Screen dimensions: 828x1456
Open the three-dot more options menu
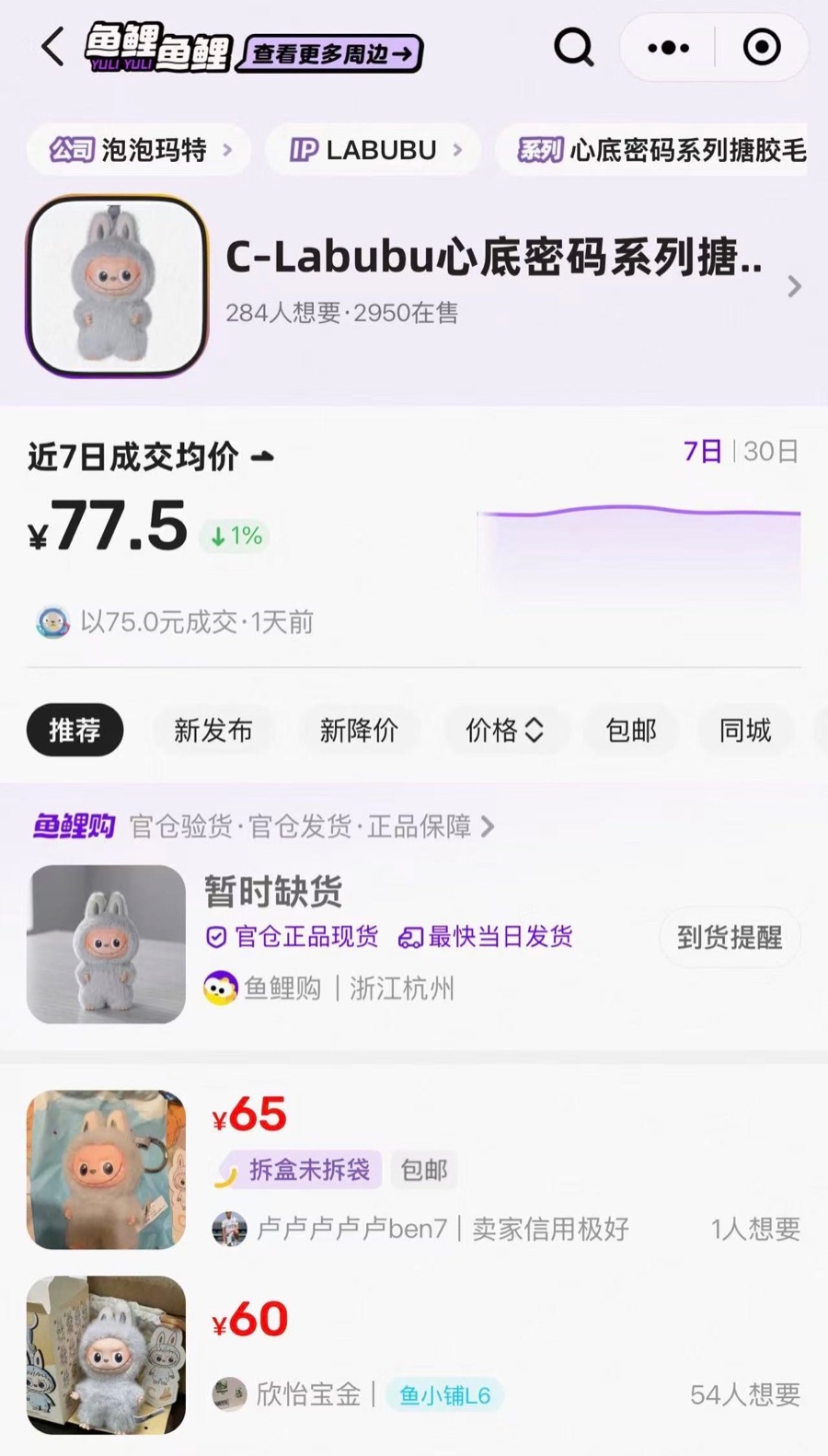666,47
